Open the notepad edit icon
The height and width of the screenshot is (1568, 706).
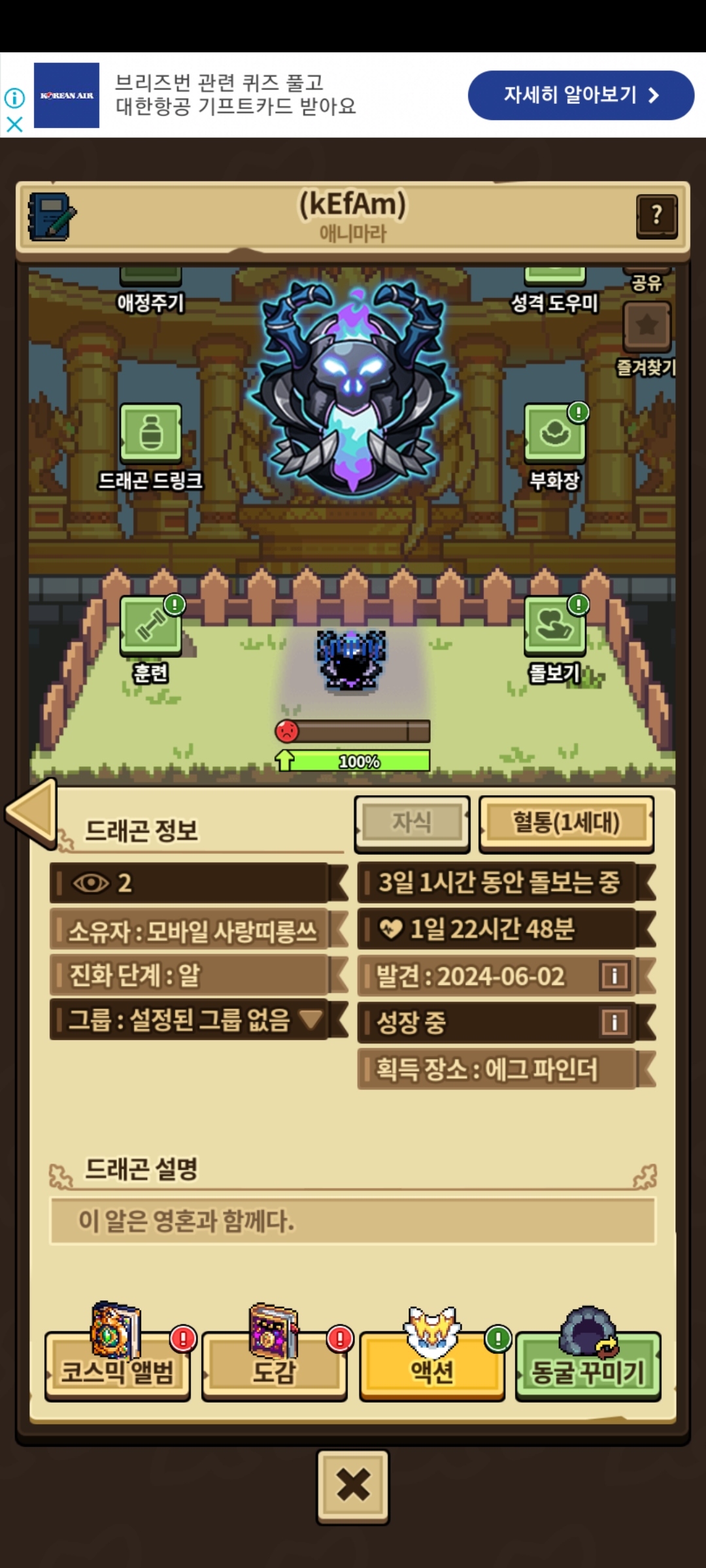coord(52,216)
